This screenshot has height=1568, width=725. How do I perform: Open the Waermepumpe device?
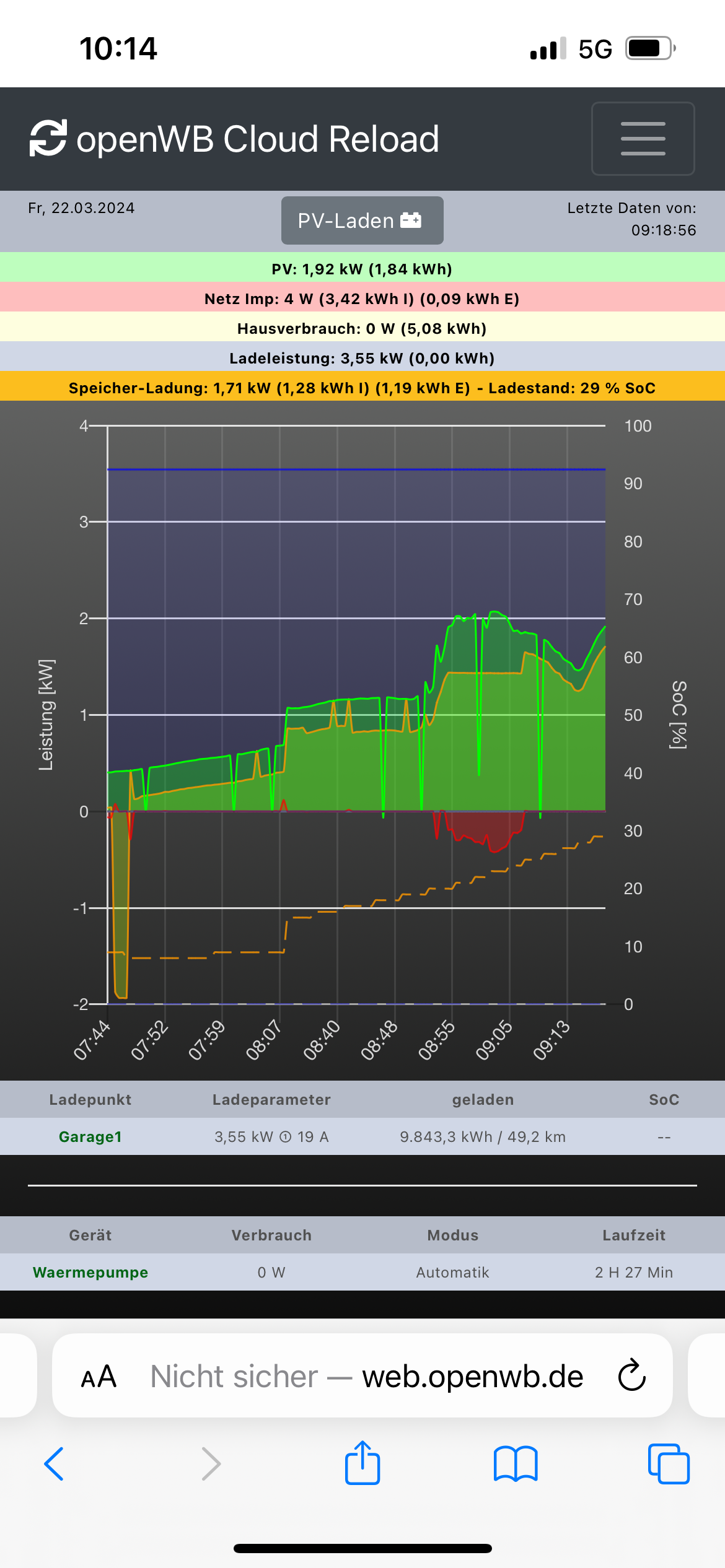(x=90, y=1272)
